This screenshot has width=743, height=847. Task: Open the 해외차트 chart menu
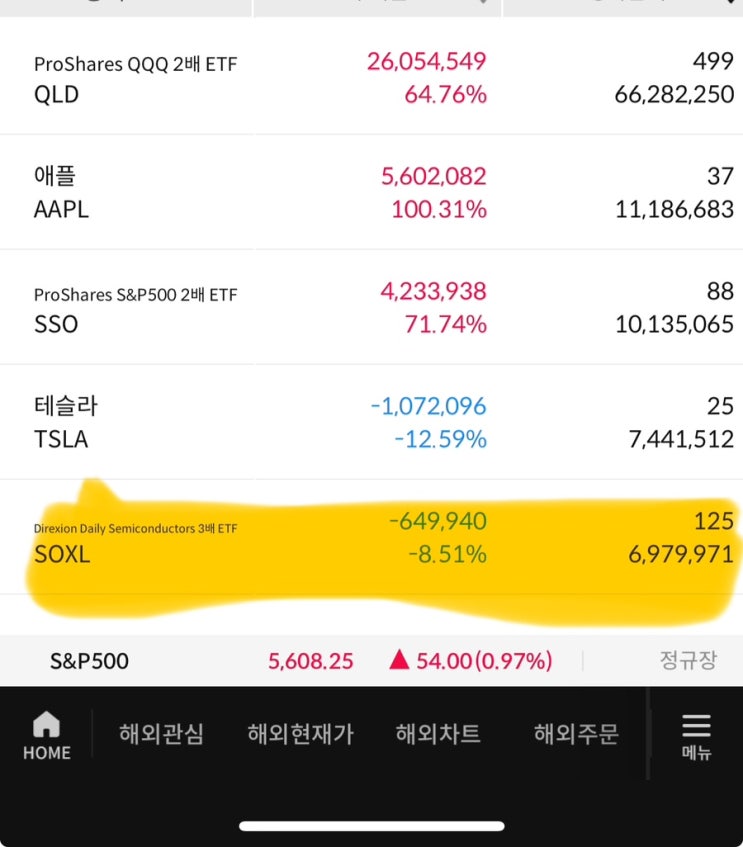(437, 733)
